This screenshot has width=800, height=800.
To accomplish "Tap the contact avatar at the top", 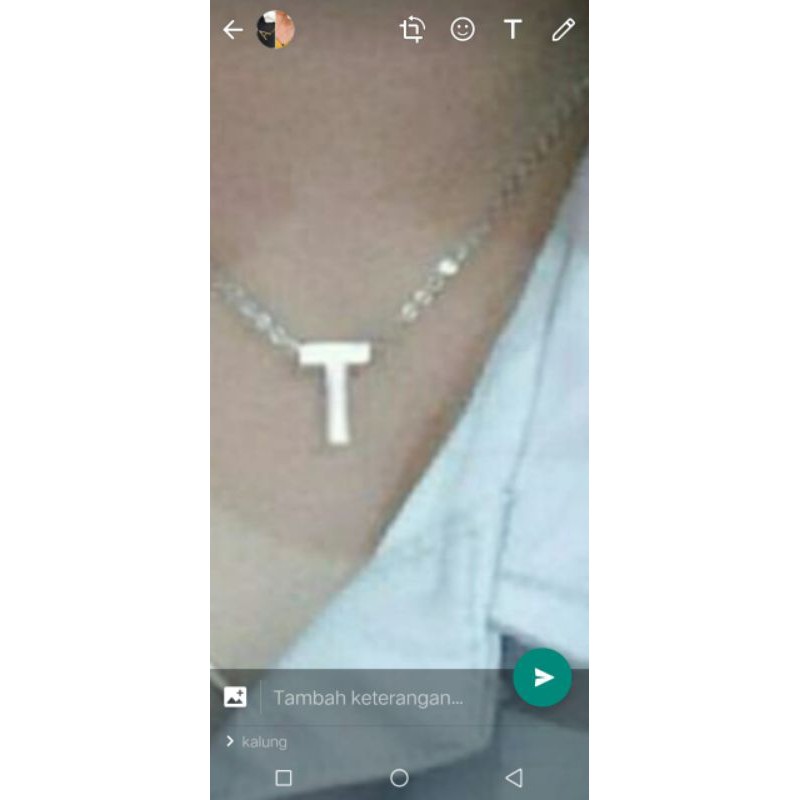I will (x=275, y=30).
